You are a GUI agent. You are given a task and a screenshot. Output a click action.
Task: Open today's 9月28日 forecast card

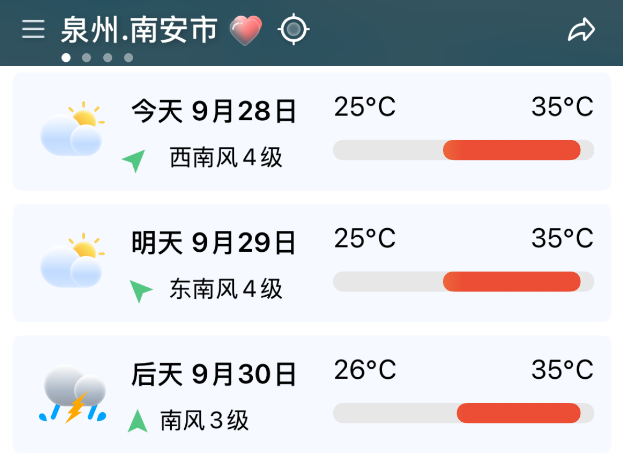[312, 132]
